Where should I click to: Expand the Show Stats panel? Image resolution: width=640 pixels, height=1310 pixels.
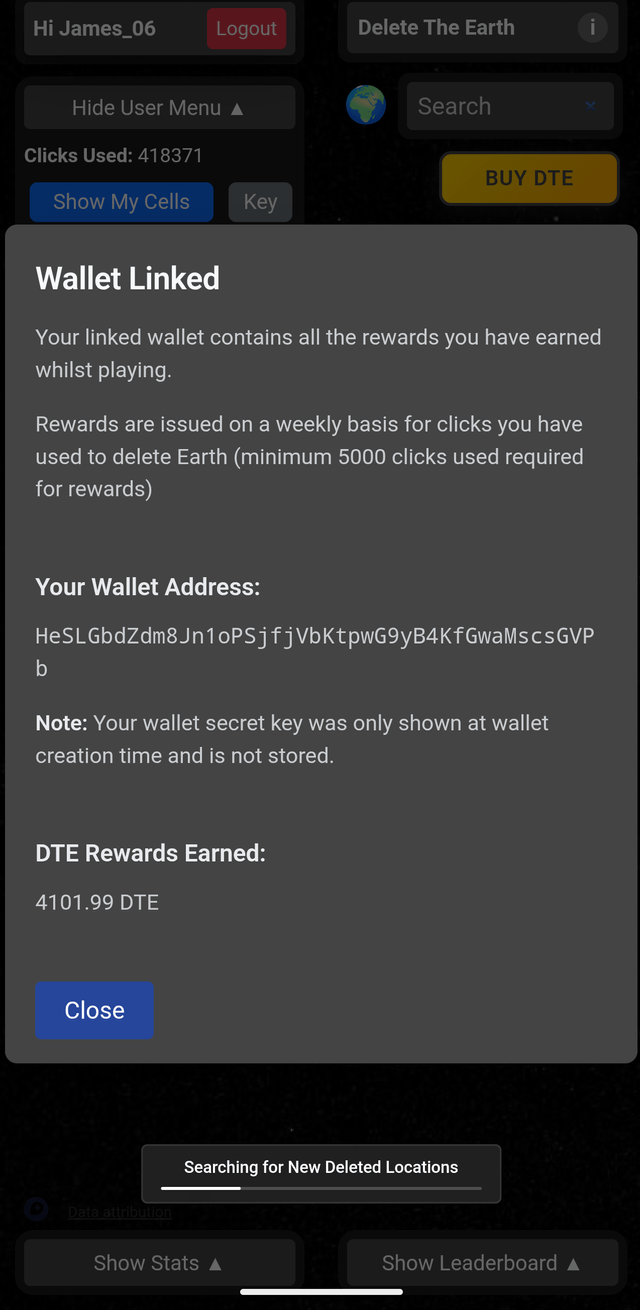point(159,1263)
